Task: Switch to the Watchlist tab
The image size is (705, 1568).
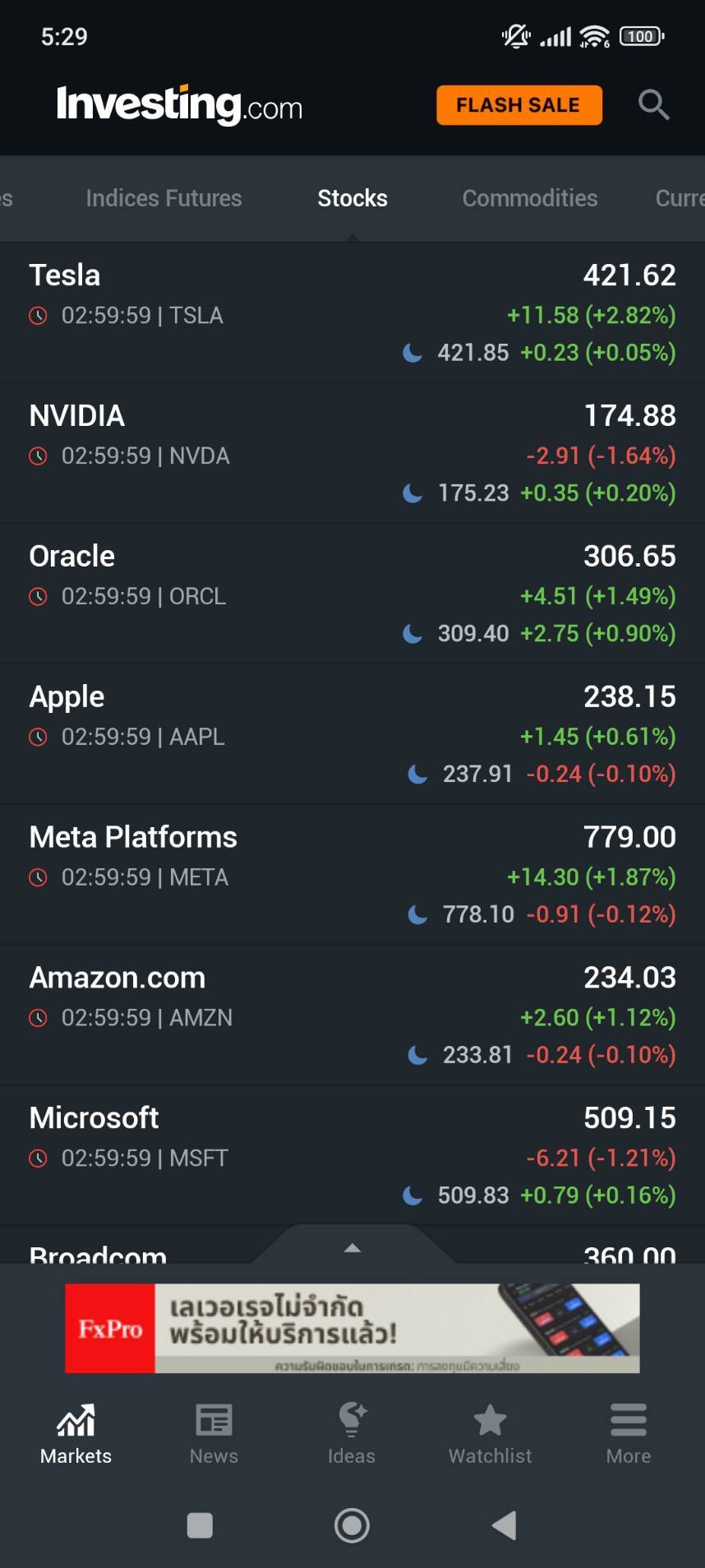Action: [490, 1434]
